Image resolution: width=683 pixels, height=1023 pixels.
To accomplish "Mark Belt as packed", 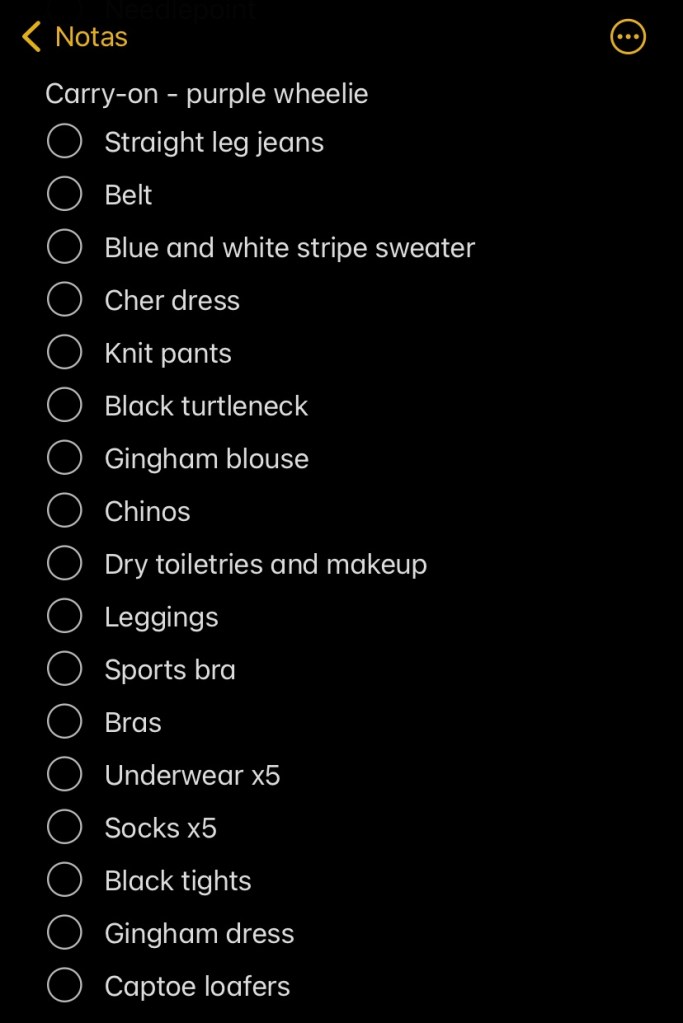I will coord(64,194).
